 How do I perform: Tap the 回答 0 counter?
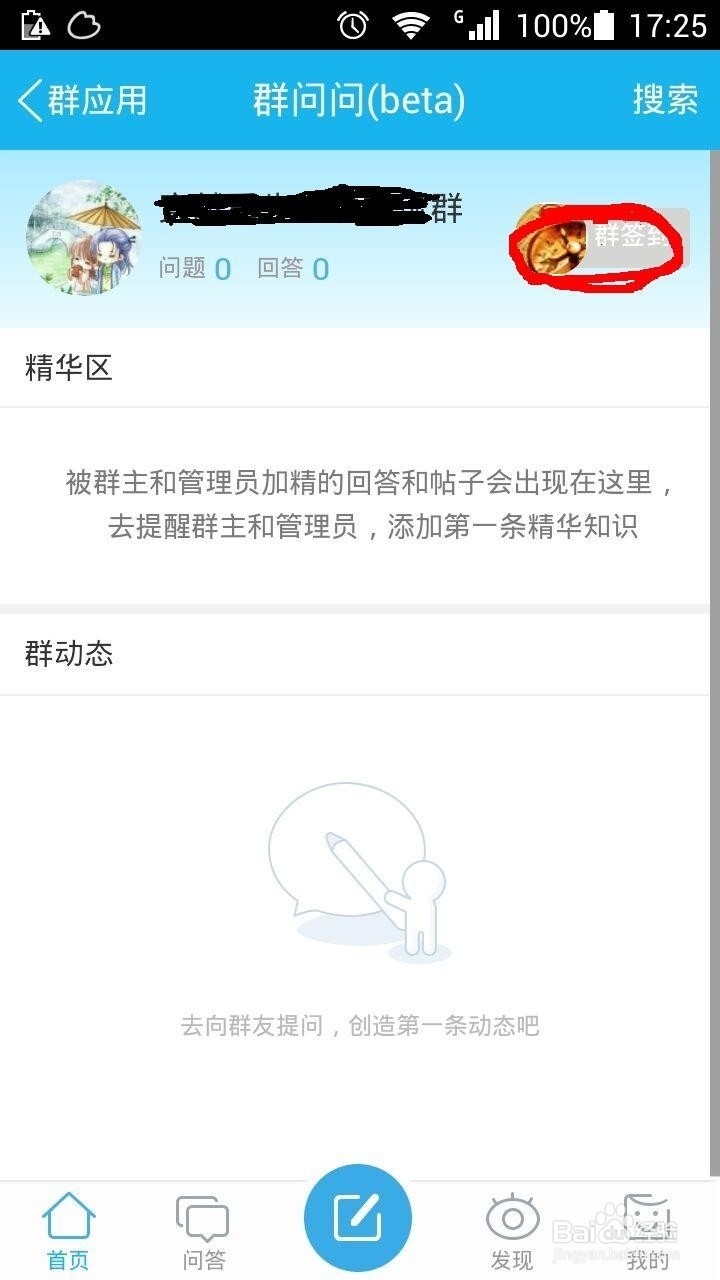pos(292,268)
